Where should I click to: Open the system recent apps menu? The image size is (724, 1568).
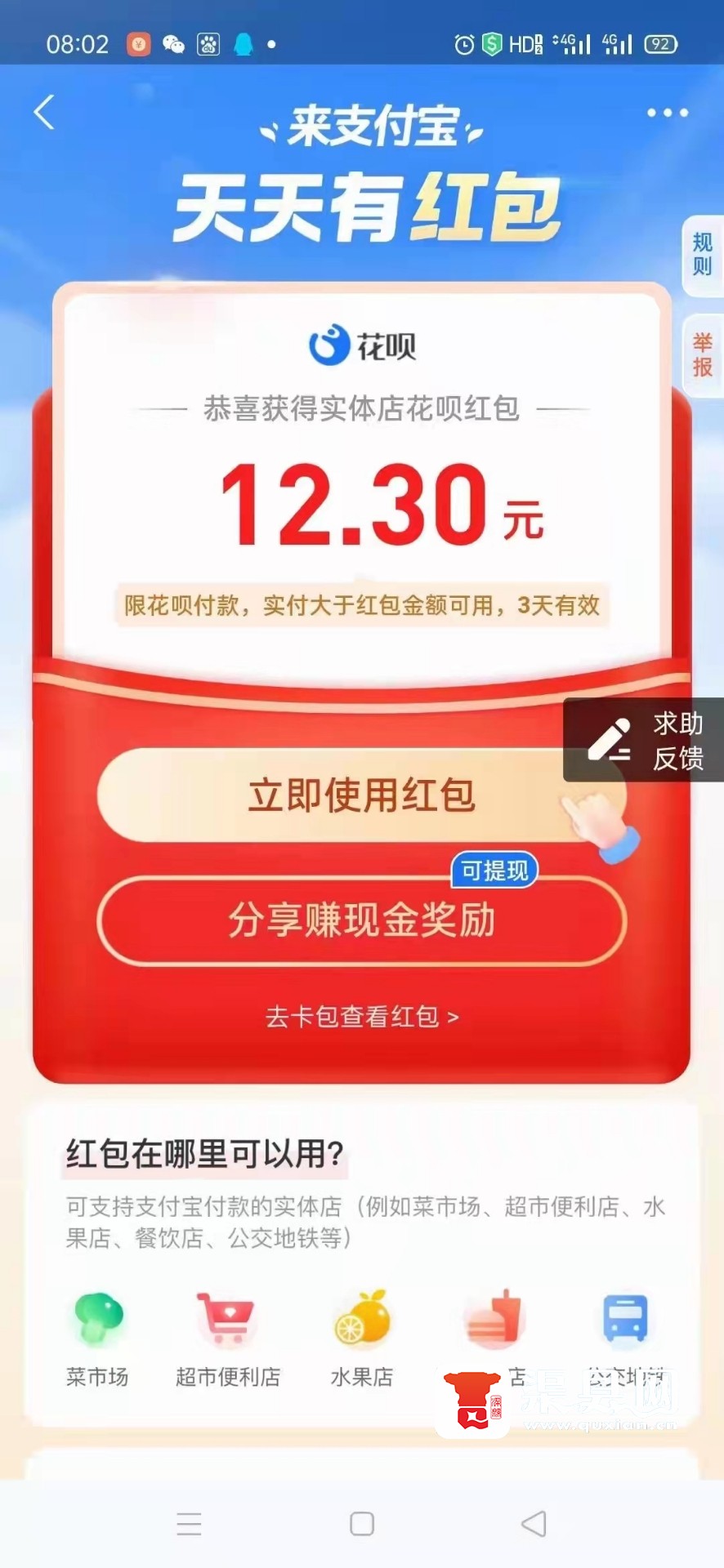189,1524
